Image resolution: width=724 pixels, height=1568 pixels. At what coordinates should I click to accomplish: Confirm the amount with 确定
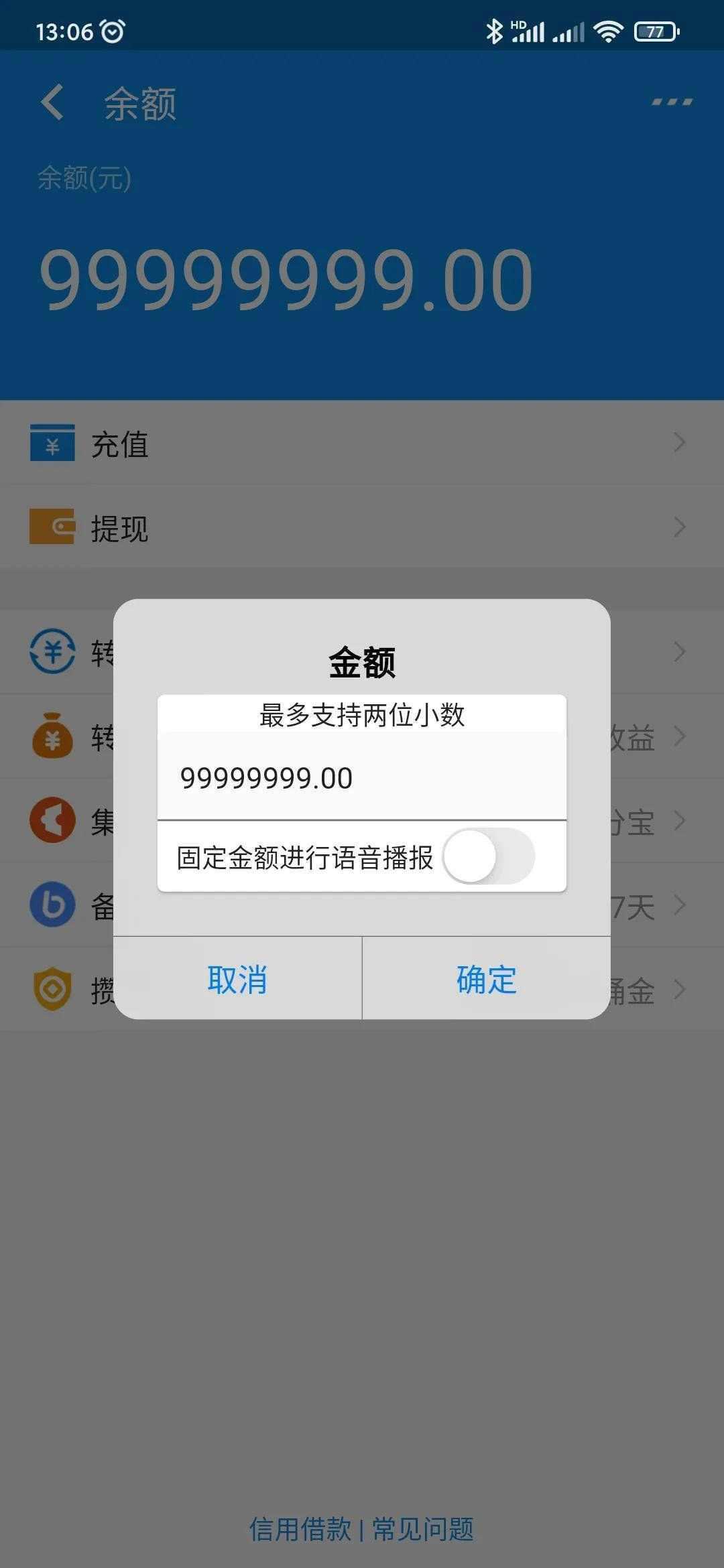point(486,979)
